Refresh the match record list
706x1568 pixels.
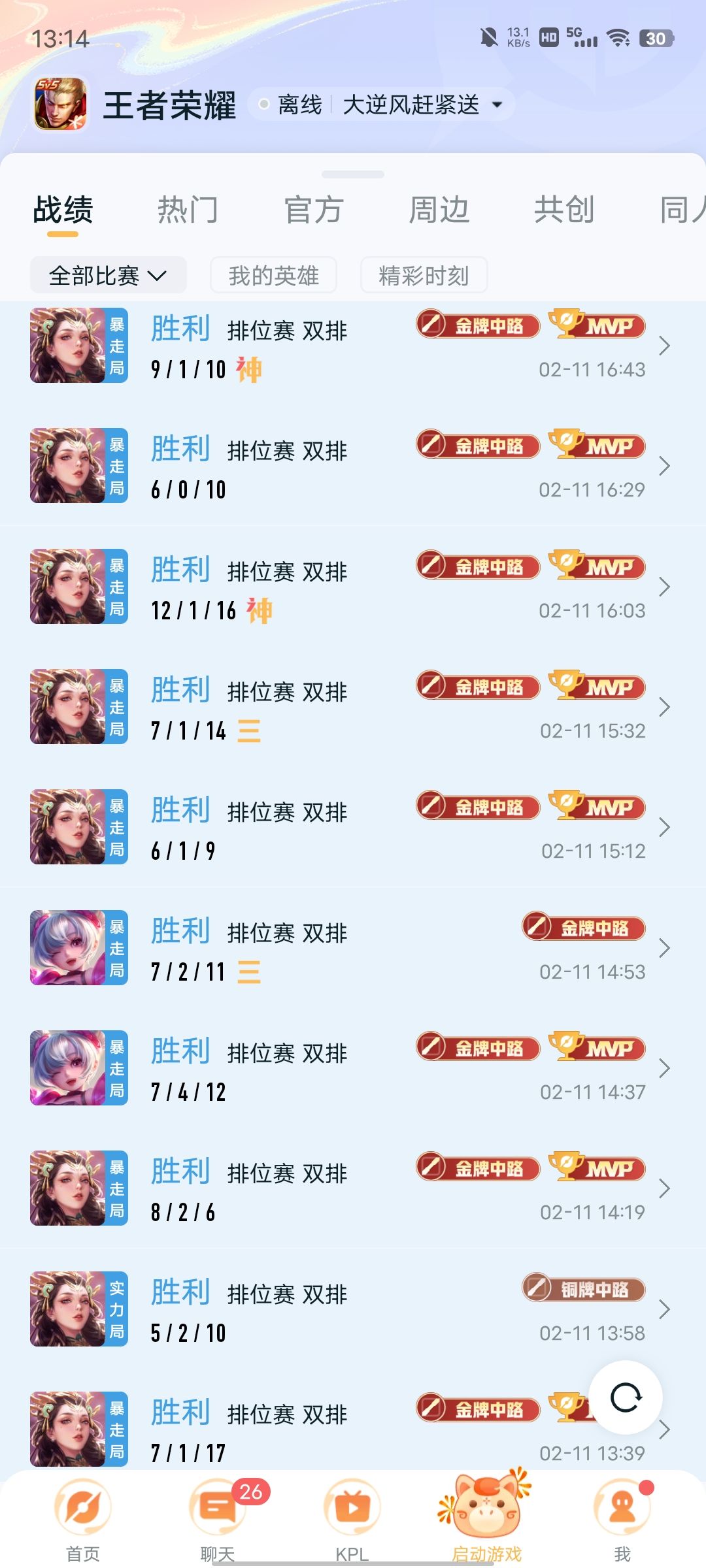pyautogui.click(x=626, y=1397)
